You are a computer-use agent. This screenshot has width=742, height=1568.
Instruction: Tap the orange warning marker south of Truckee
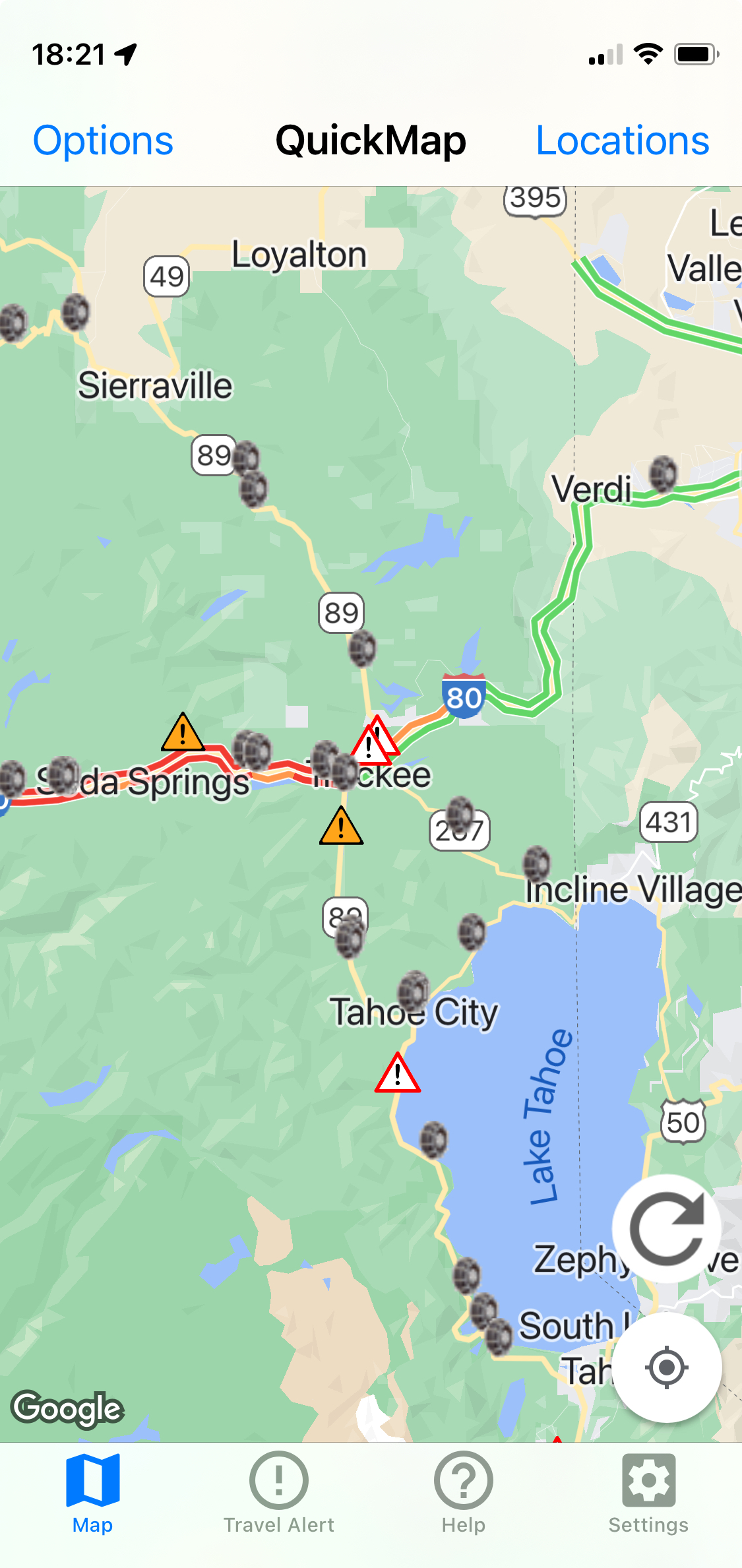[341, 827]
